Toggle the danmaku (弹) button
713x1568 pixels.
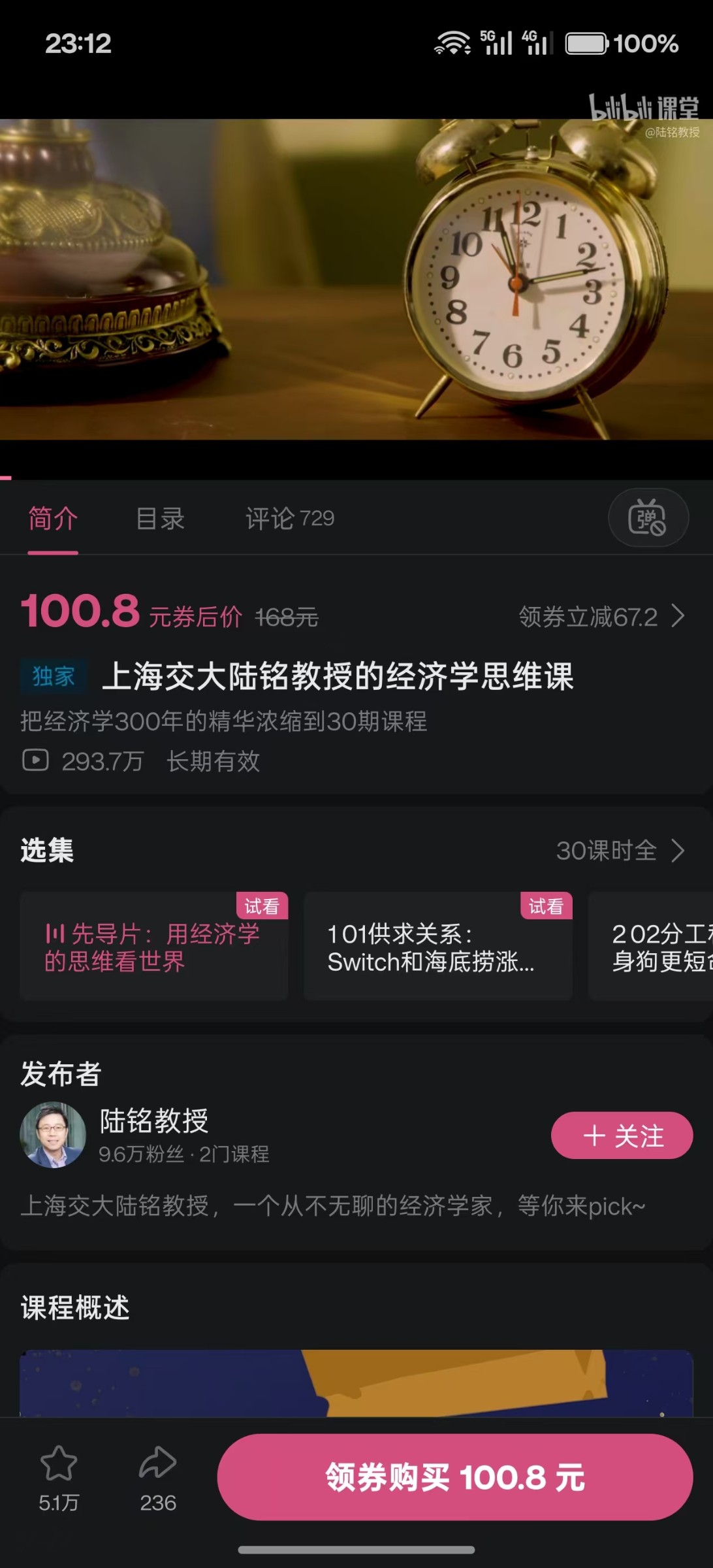pyautogui.click(x=648, y=517)
